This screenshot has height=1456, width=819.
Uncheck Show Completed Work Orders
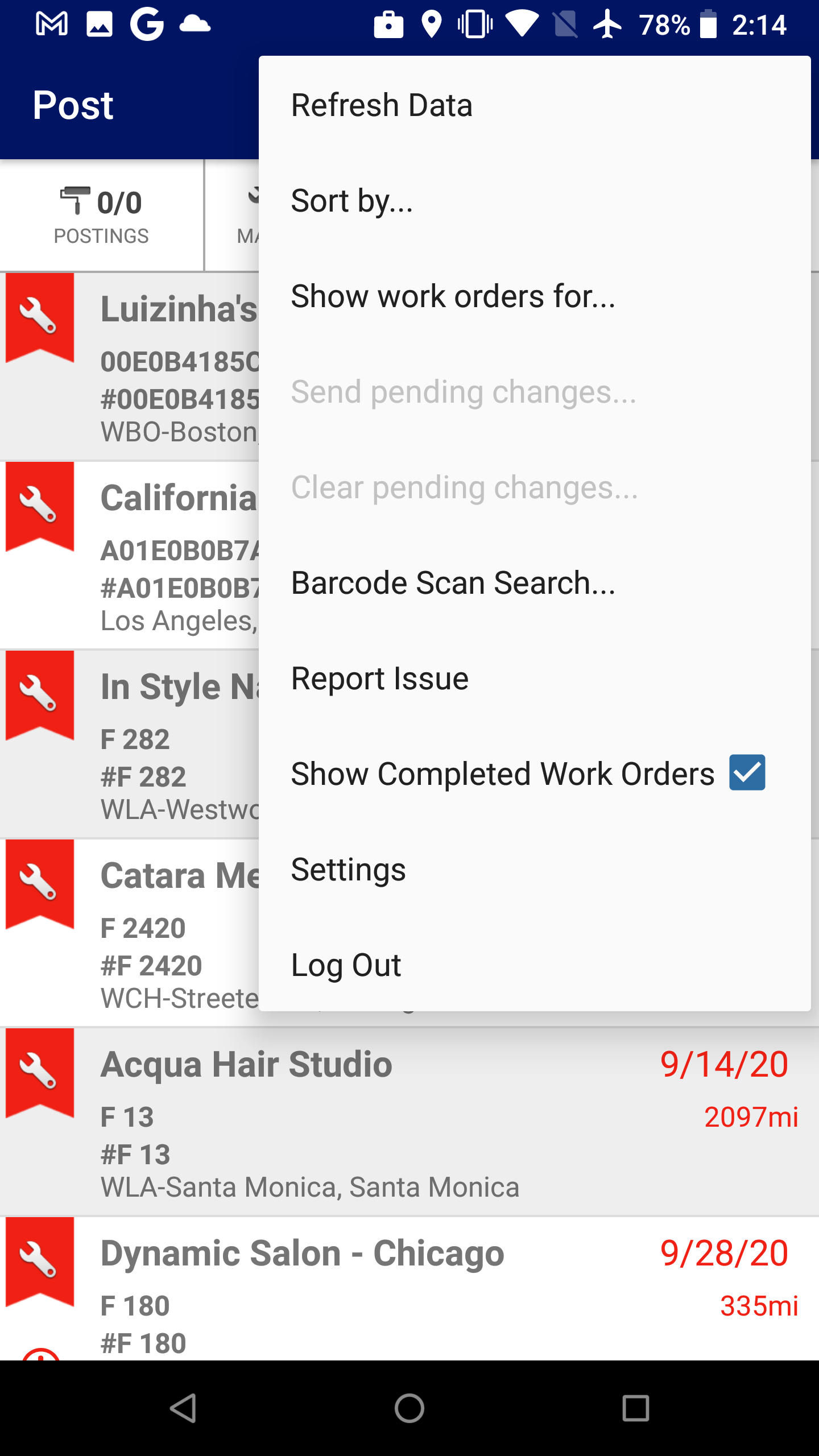coord(747,773)
